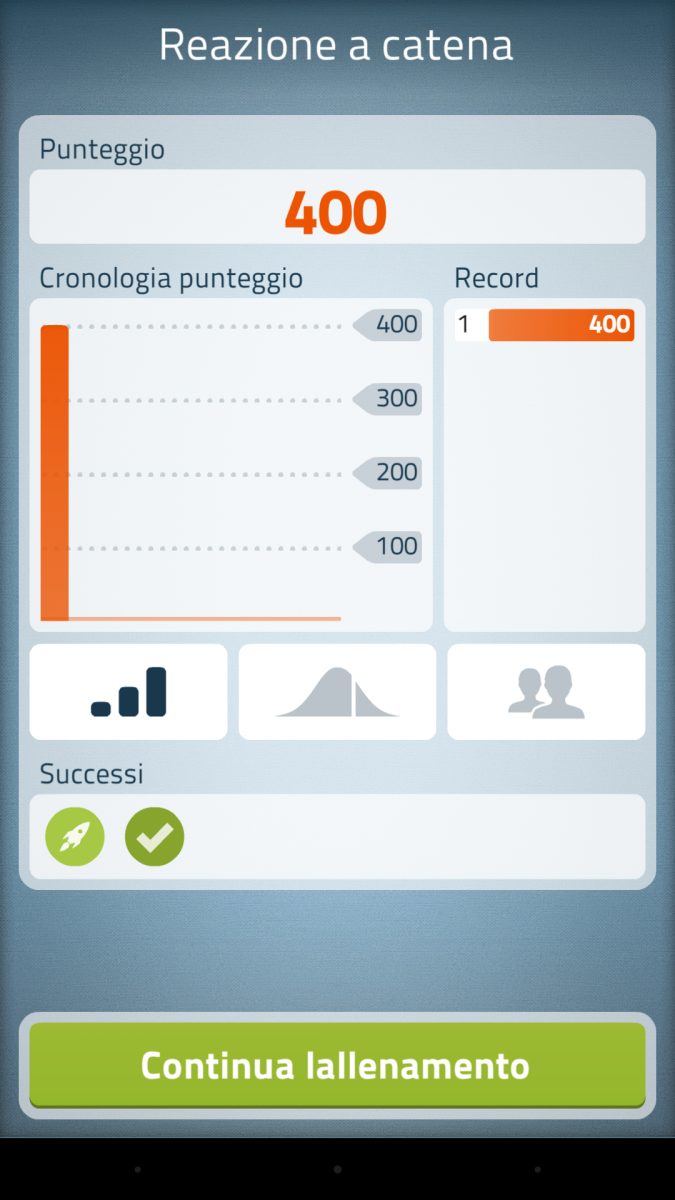Open the friends comparison tab
The width and height of the screenshot is (675, 1200).
click(x=546, y=692)
